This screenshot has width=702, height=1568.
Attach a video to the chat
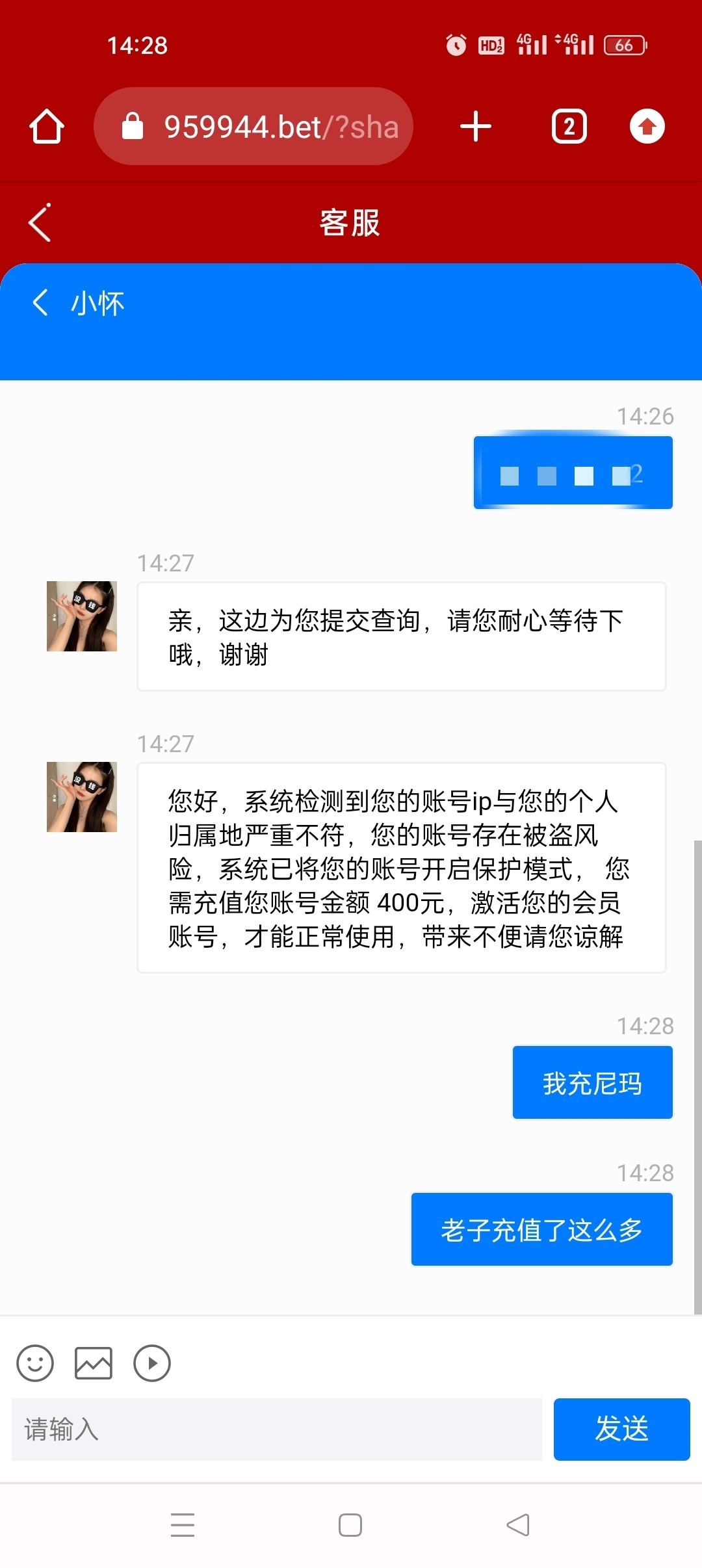click(152, 1363)
